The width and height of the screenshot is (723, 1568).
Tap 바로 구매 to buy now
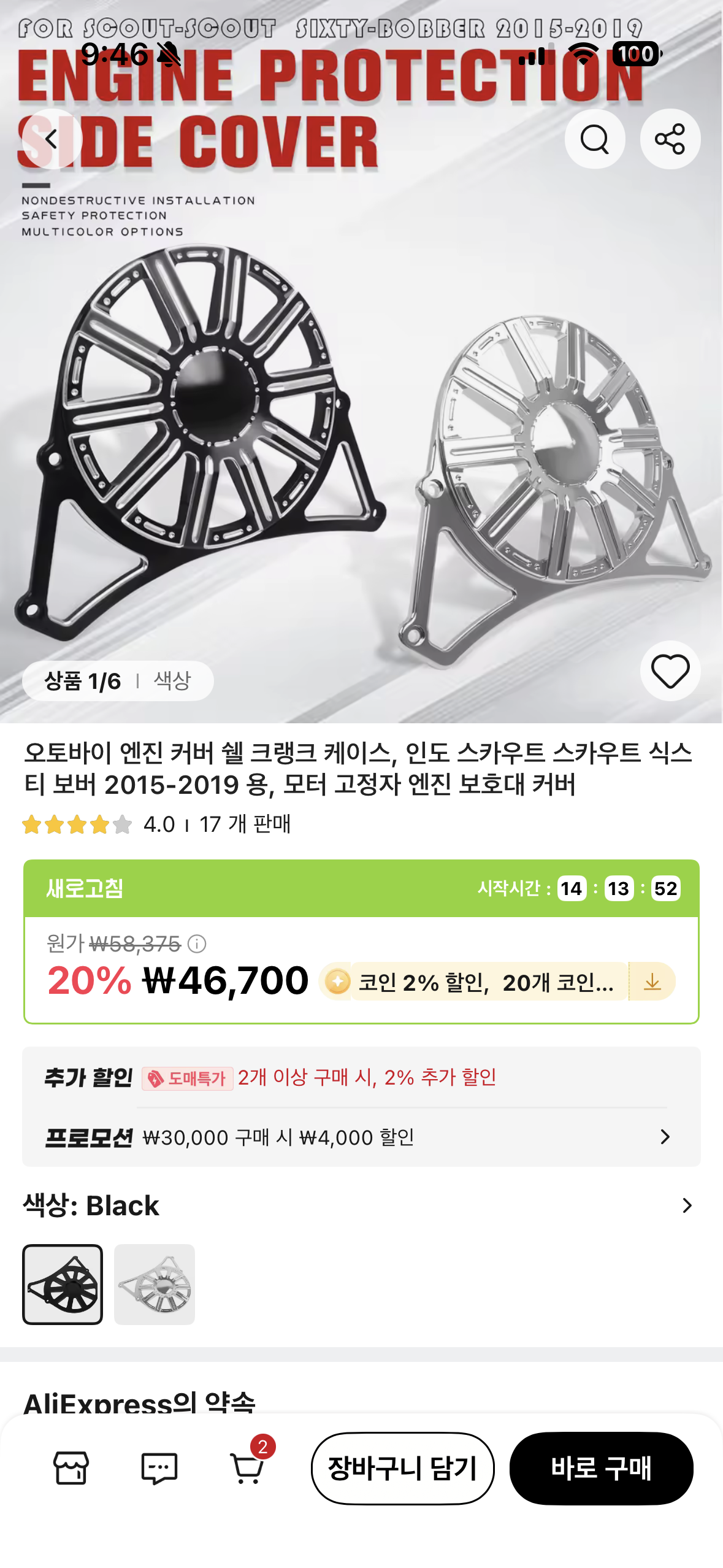click(x=601, y=1468)
